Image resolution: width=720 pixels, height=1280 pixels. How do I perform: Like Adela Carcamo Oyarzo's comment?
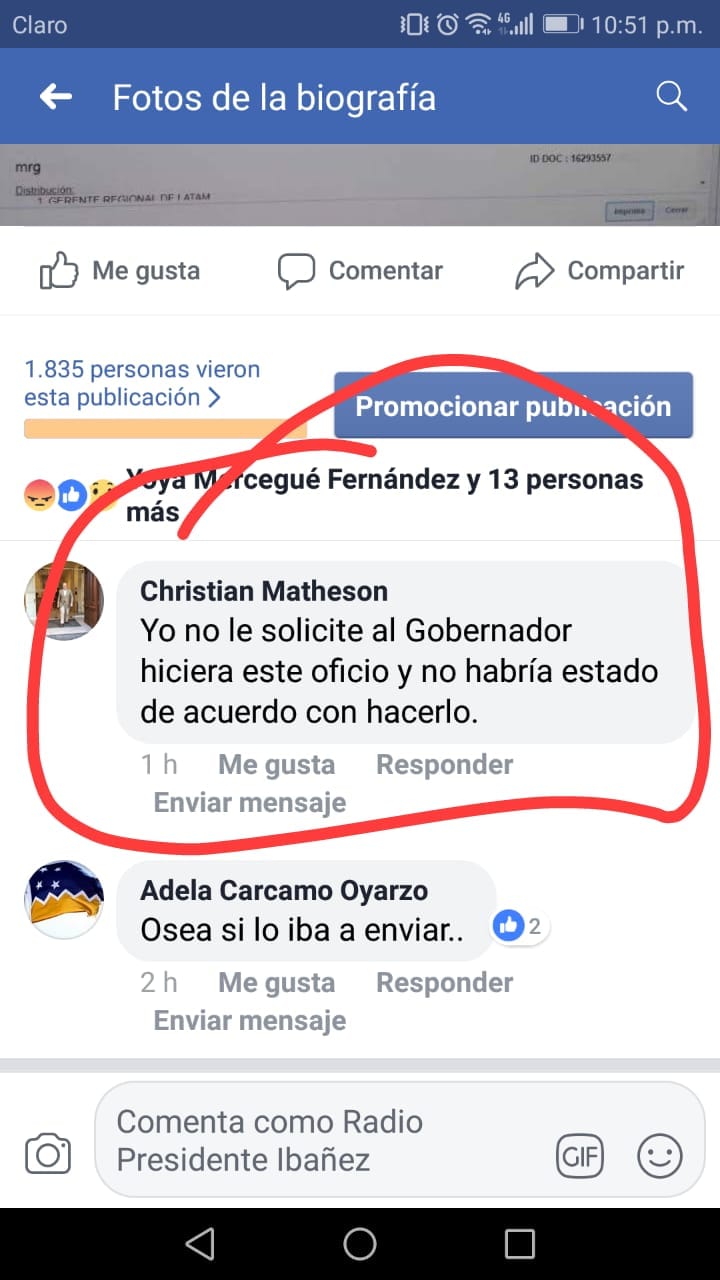click(276, 983)
